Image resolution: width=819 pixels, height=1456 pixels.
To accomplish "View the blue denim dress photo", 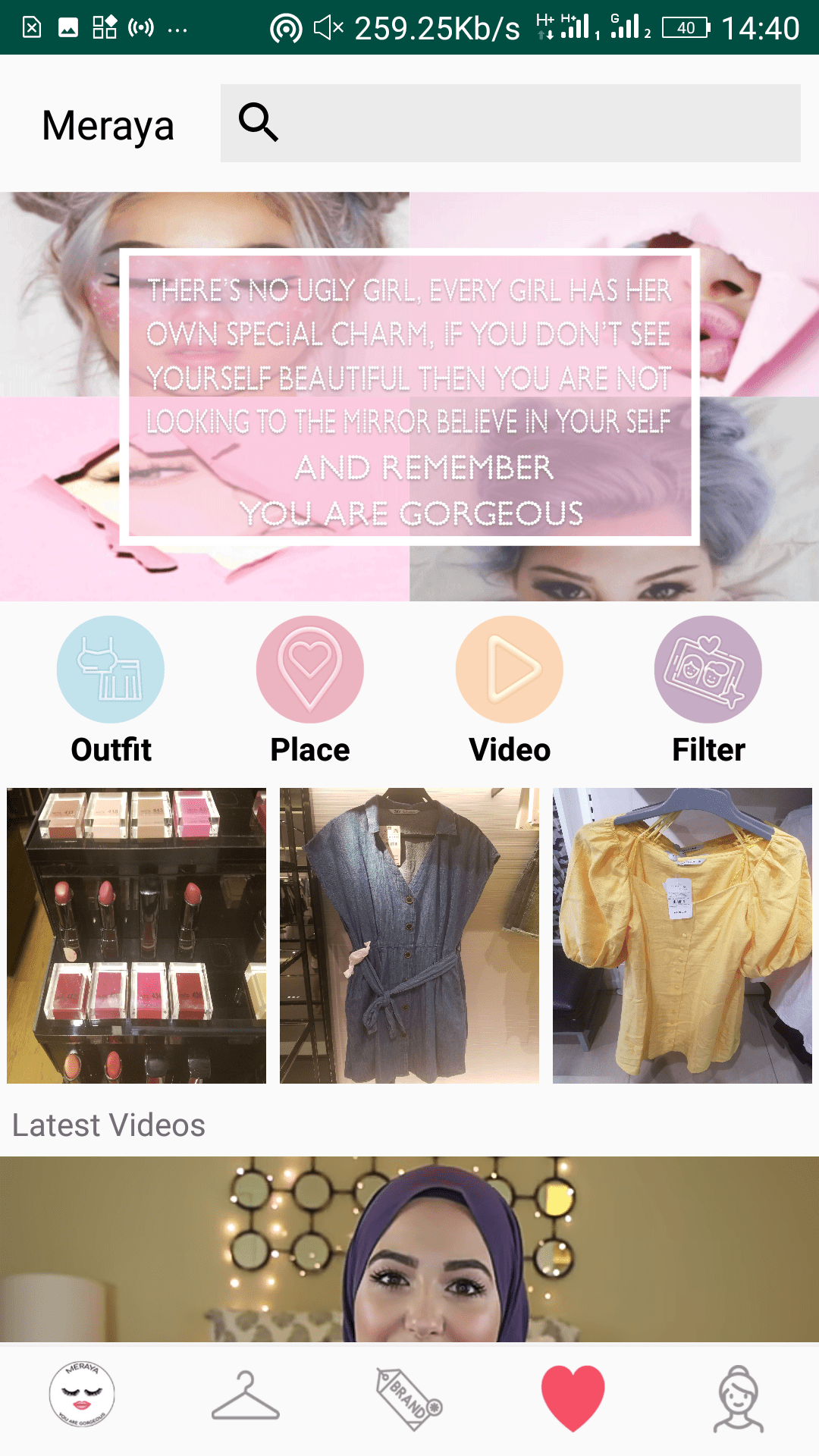I will (409, 935).
